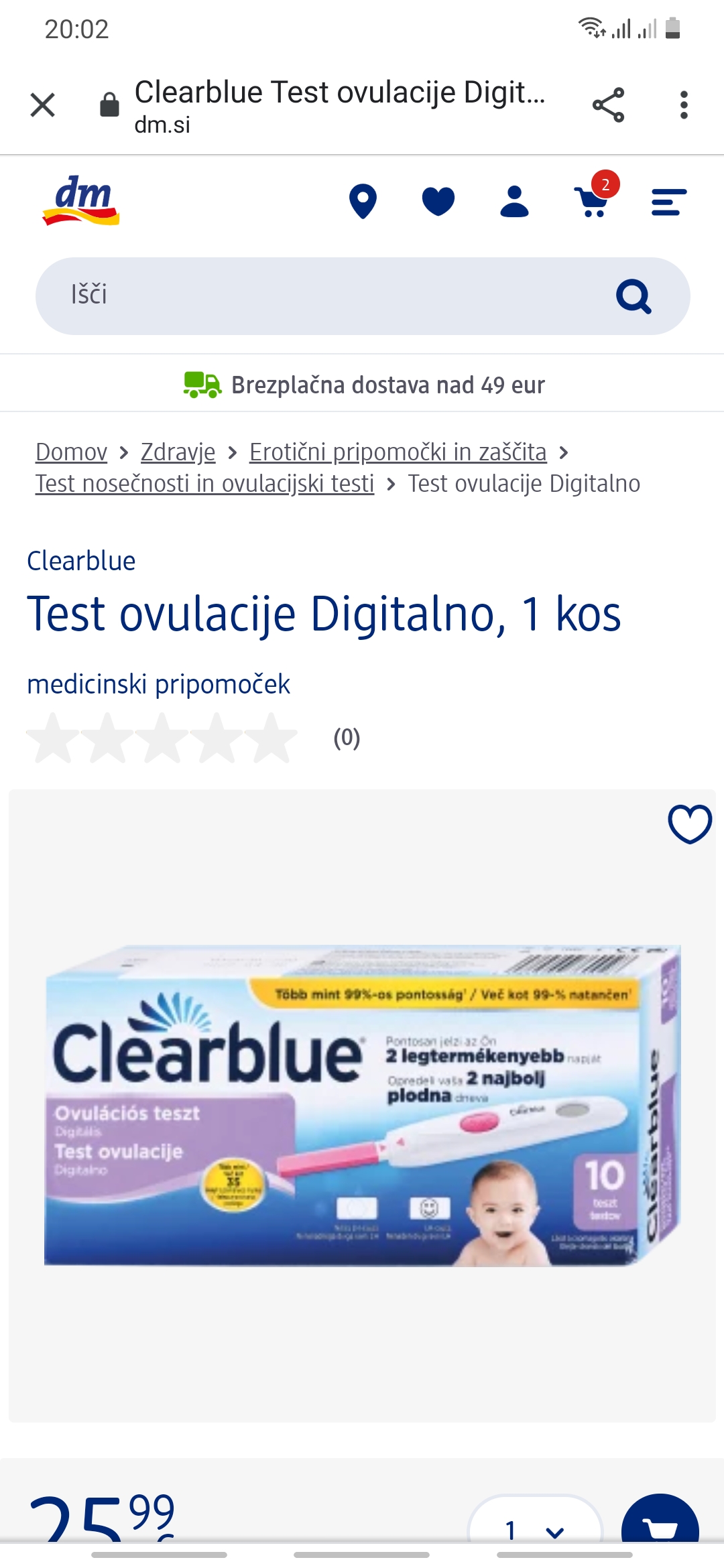Add product to favorites with heart outline
The image size is (724, 1568).
pos(689,824)
